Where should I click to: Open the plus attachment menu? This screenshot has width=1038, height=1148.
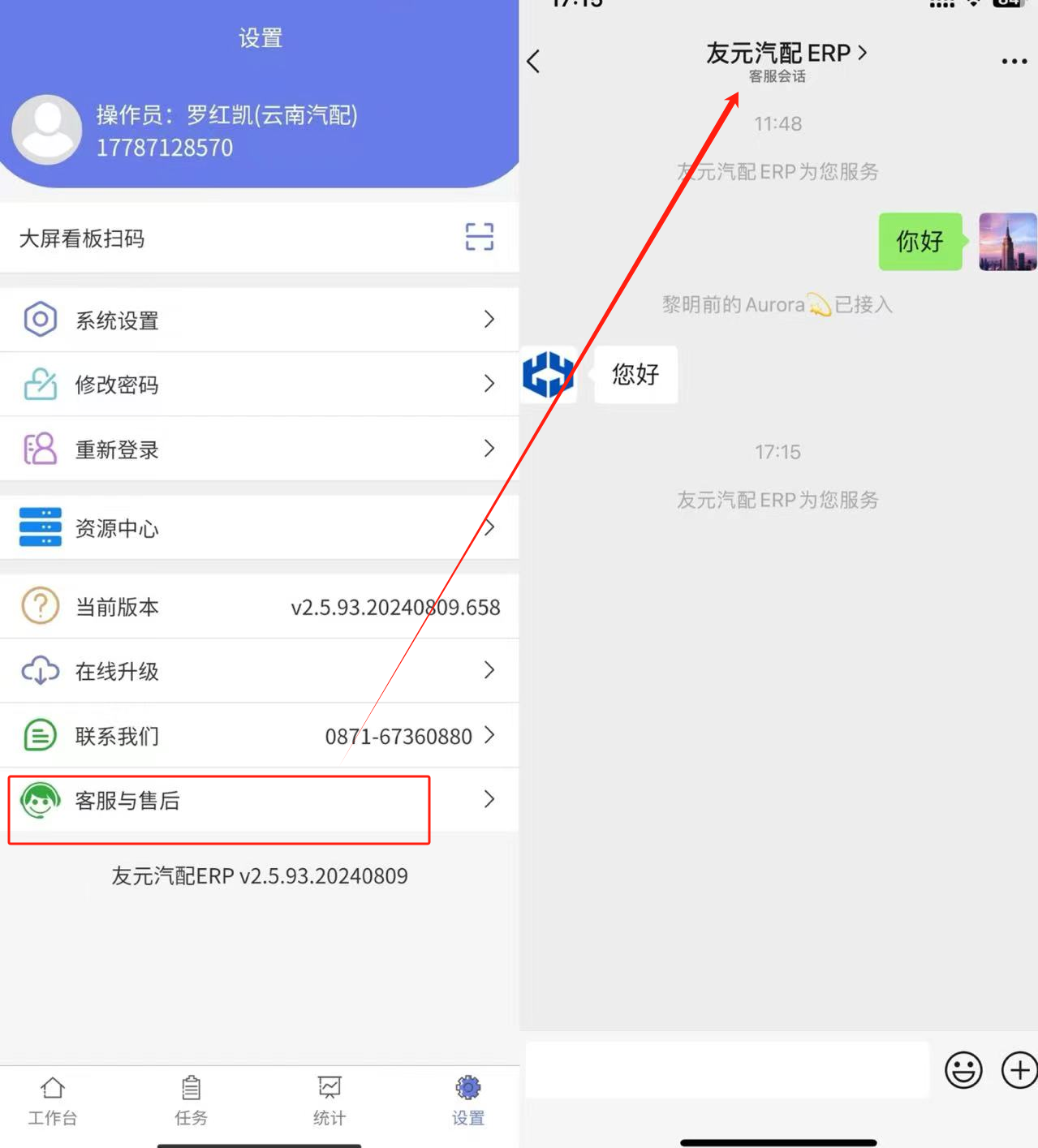[x=1019, y=1070]
